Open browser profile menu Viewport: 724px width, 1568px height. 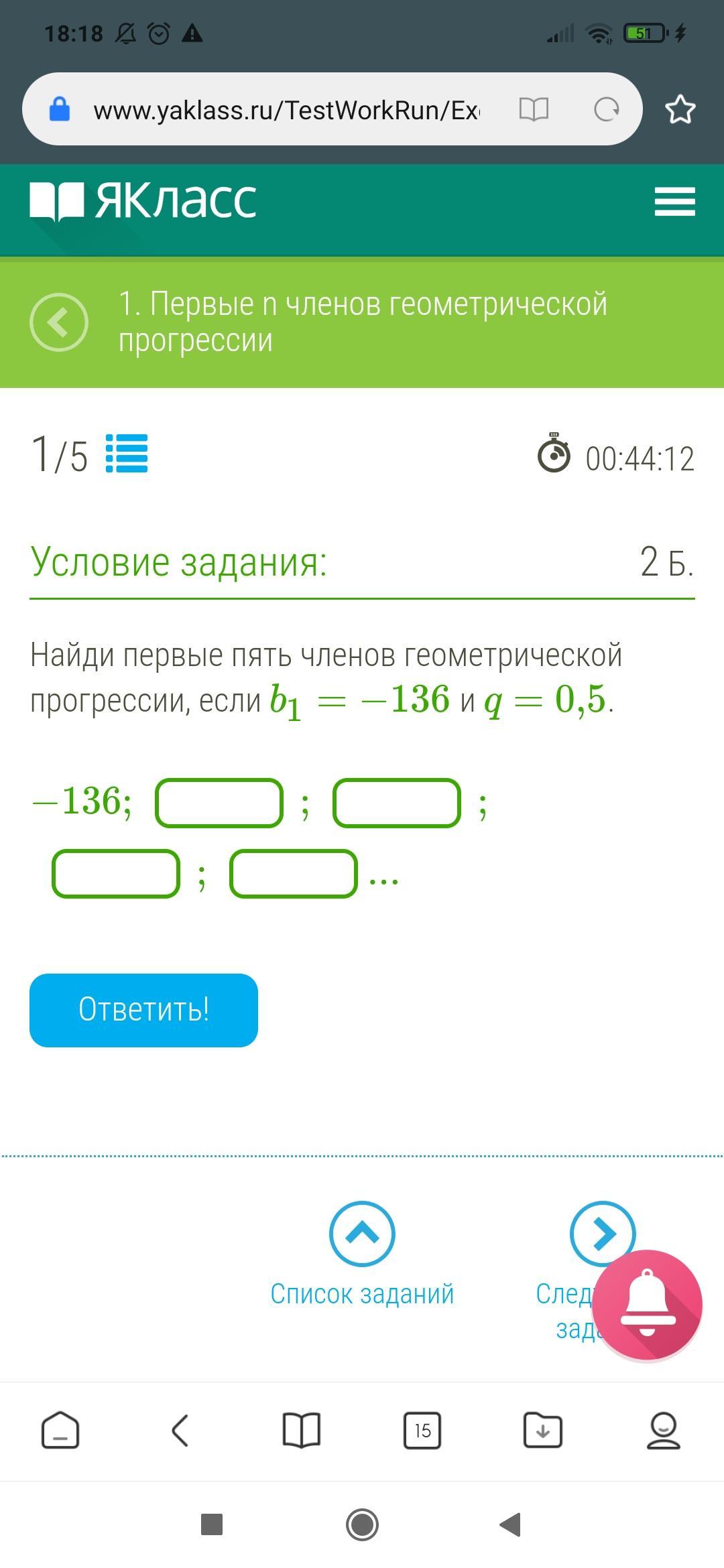coord(663,1431)
